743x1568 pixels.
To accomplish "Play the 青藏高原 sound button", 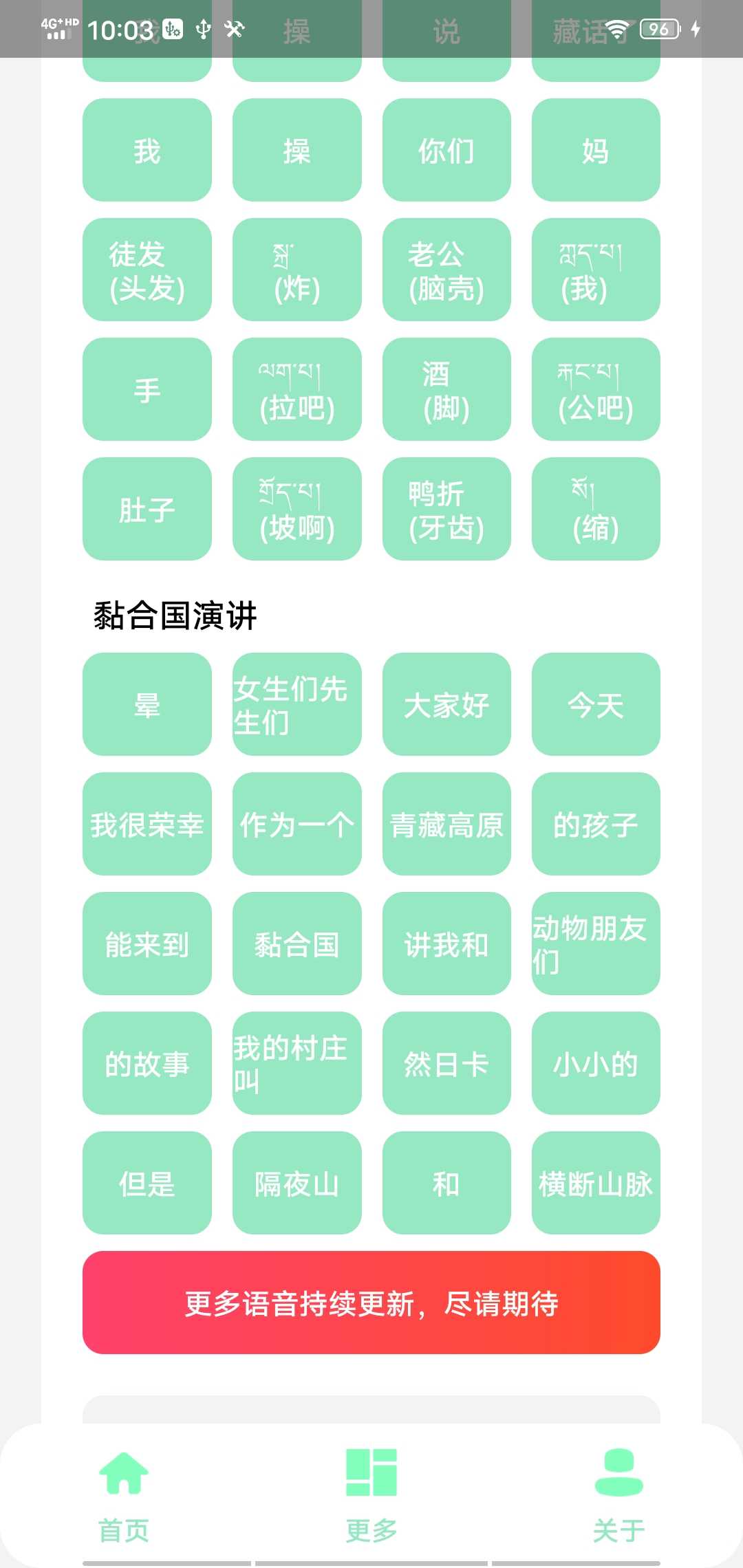I will tap(446, 825).
